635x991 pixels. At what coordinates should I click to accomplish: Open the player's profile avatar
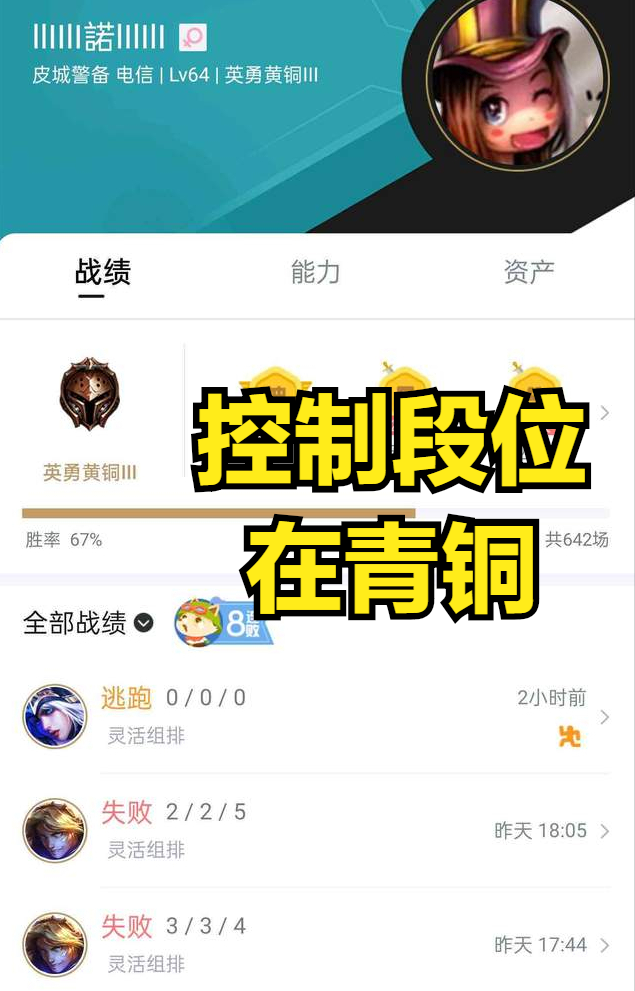[x=517, y=90]
